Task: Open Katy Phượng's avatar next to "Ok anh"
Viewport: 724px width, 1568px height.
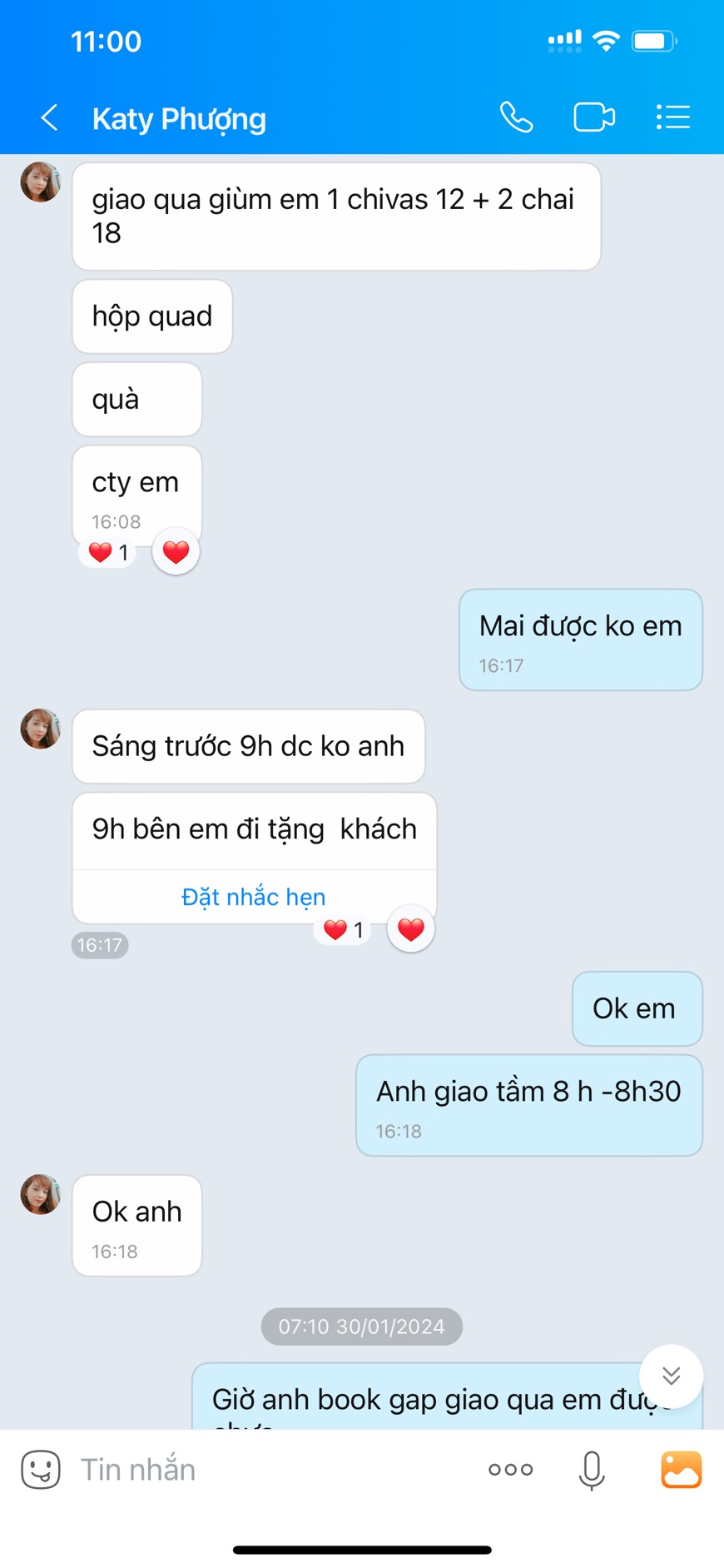Action: click(x=40, y=1195)
